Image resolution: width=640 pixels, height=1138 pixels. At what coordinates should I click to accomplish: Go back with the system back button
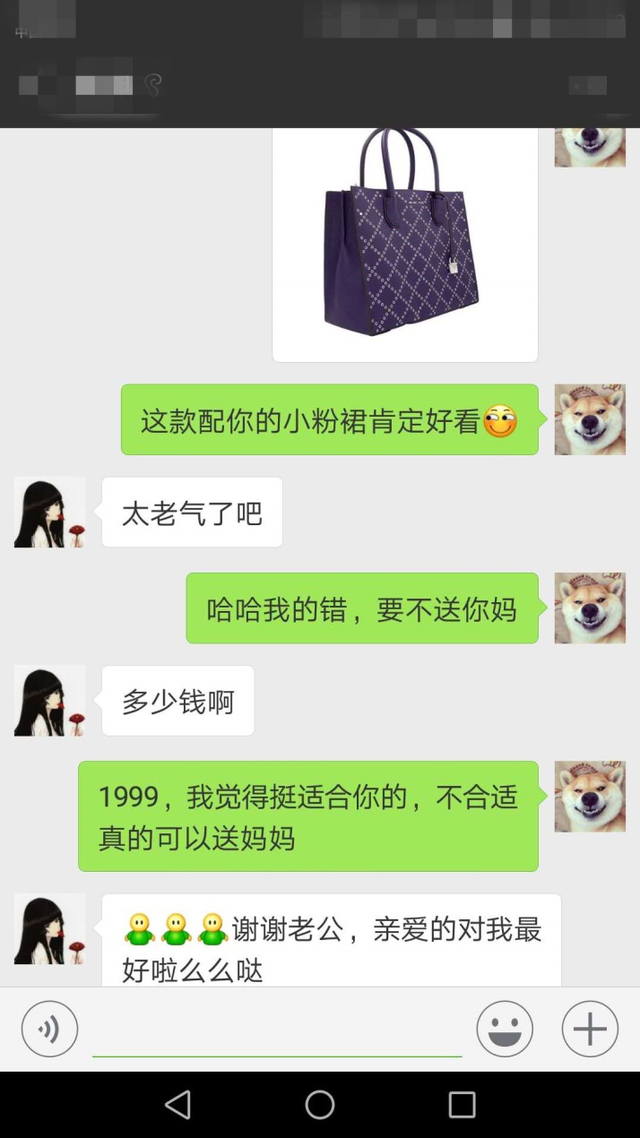[178, 1104]
